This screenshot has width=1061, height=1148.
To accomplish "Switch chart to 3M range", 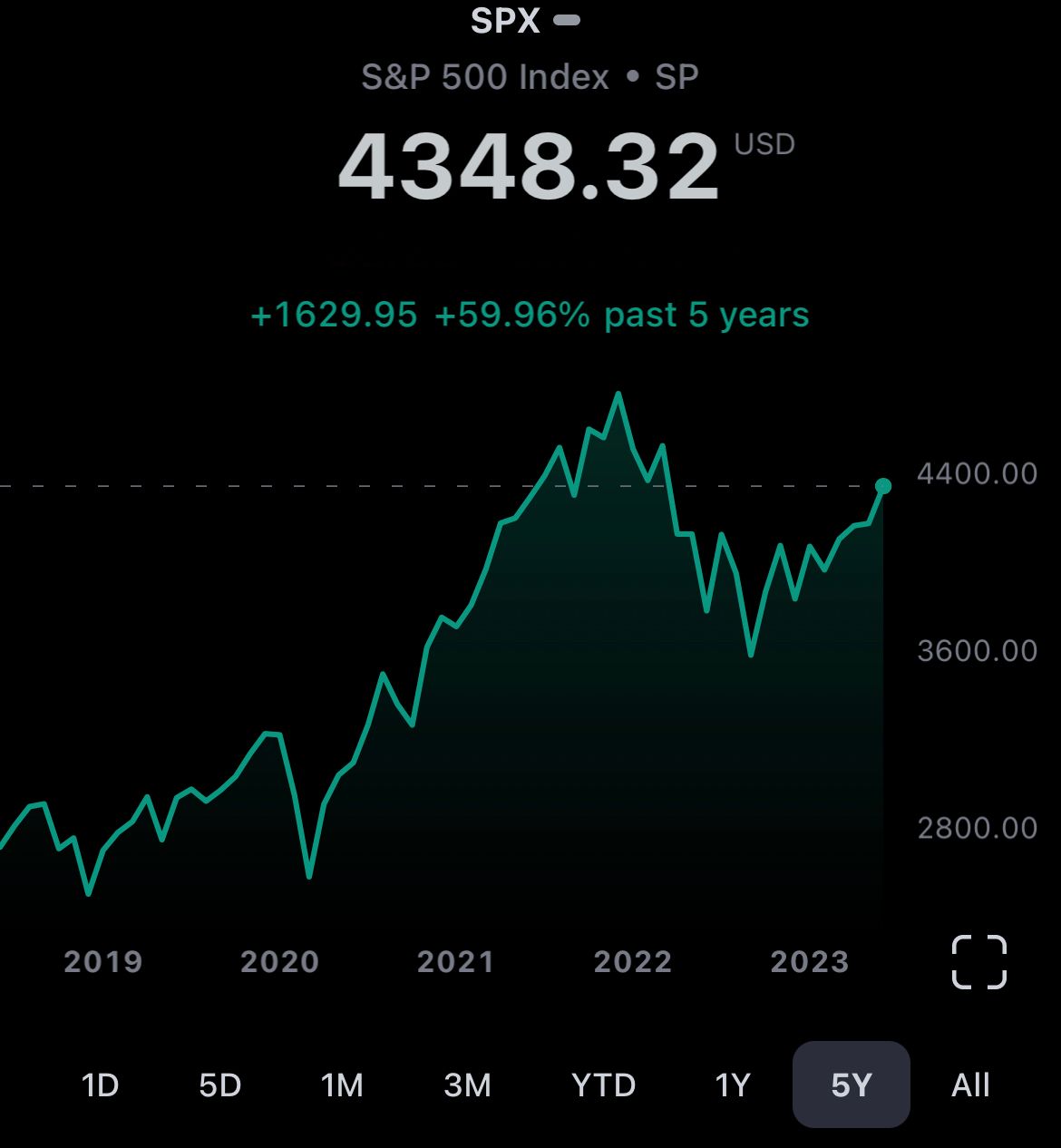I will pos(468,1085).
